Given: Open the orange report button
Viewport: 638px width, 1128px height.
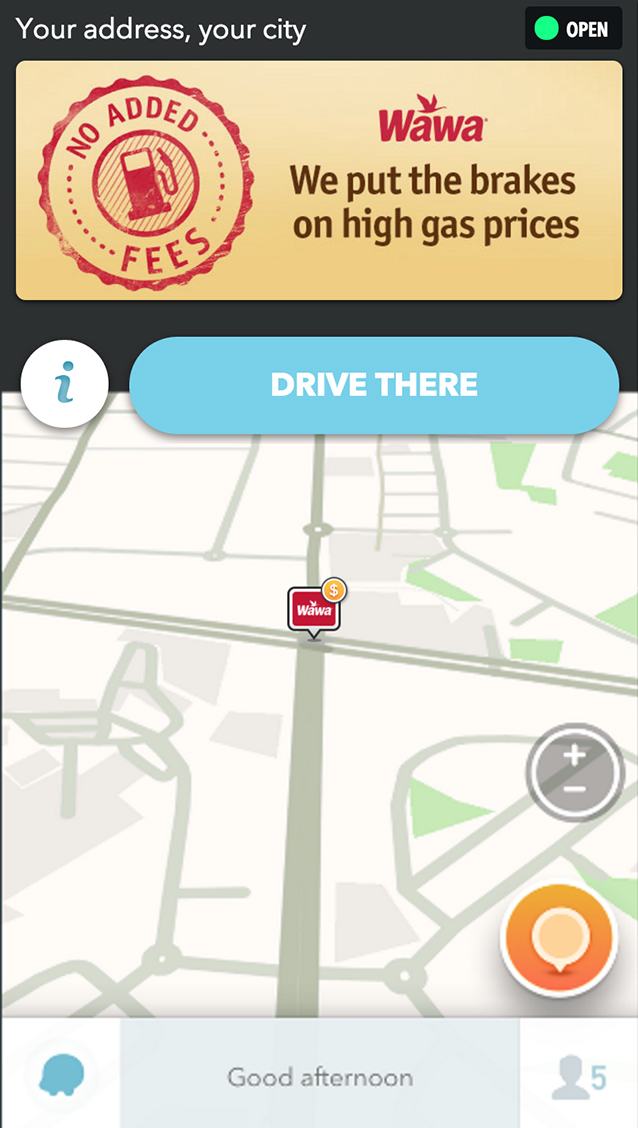Looking at the screenshot, I should tap(557, 940).
